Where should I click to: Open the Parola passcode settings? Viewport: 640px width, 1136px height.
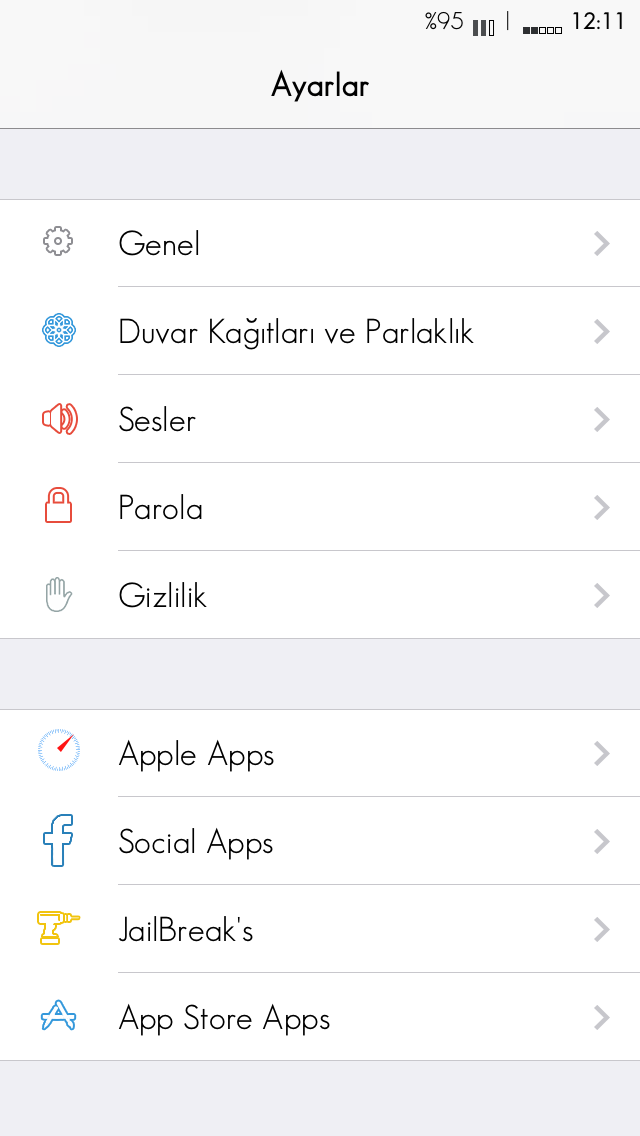[320, 507]
